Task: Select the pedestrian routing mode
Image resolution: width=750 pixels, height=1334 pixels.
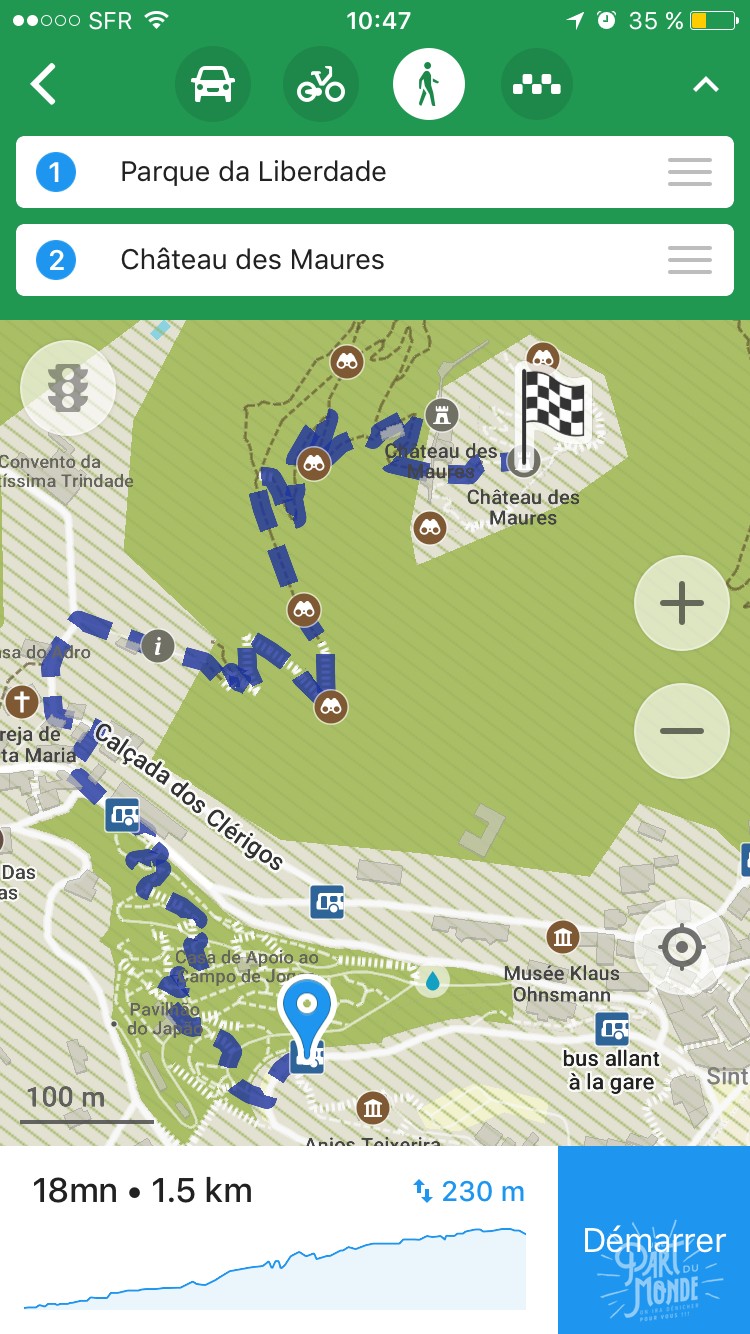Action: click(428, 85)
